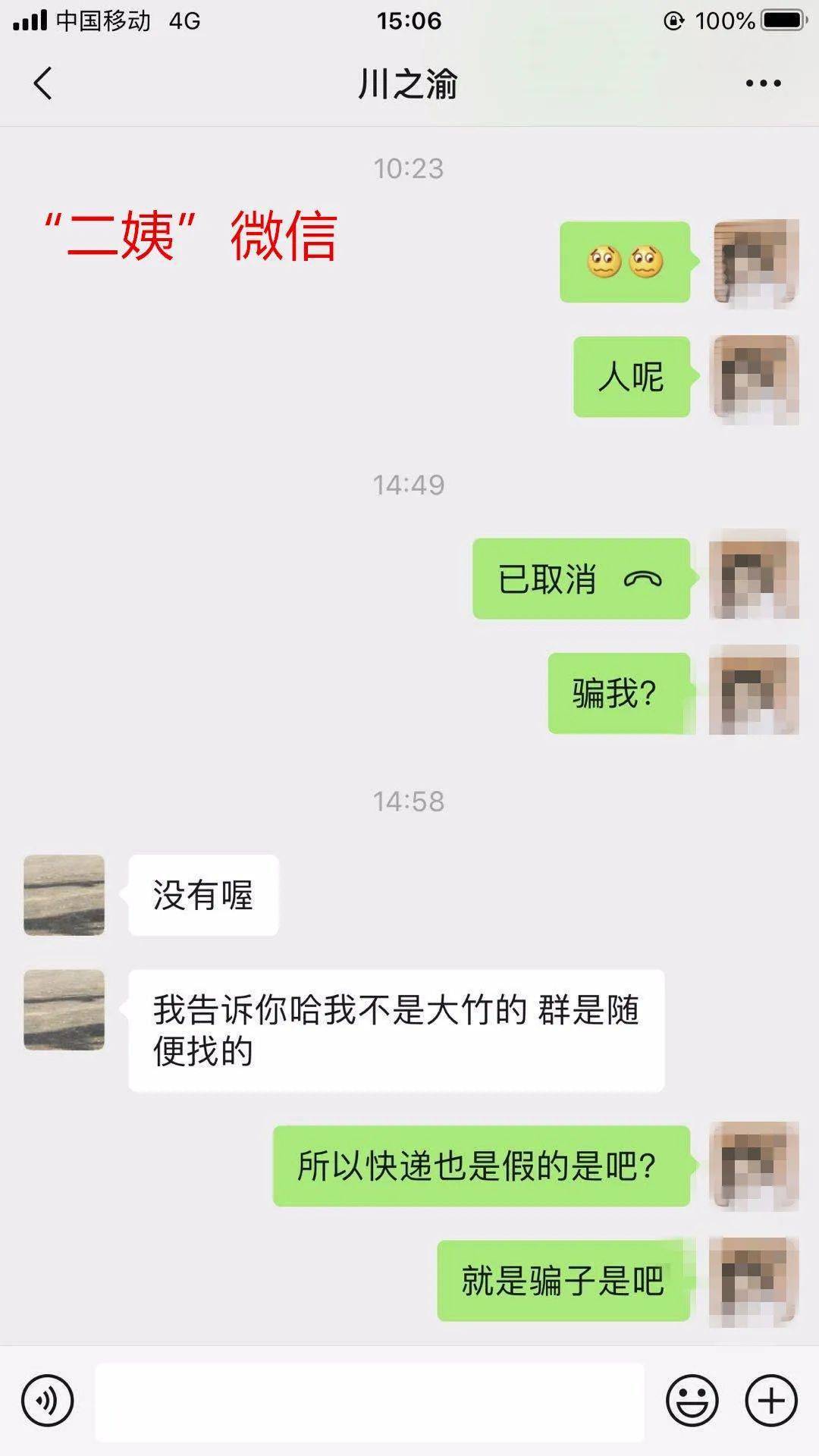Tap the avatar next to 我告诉你哈 message

(64, 1009)
